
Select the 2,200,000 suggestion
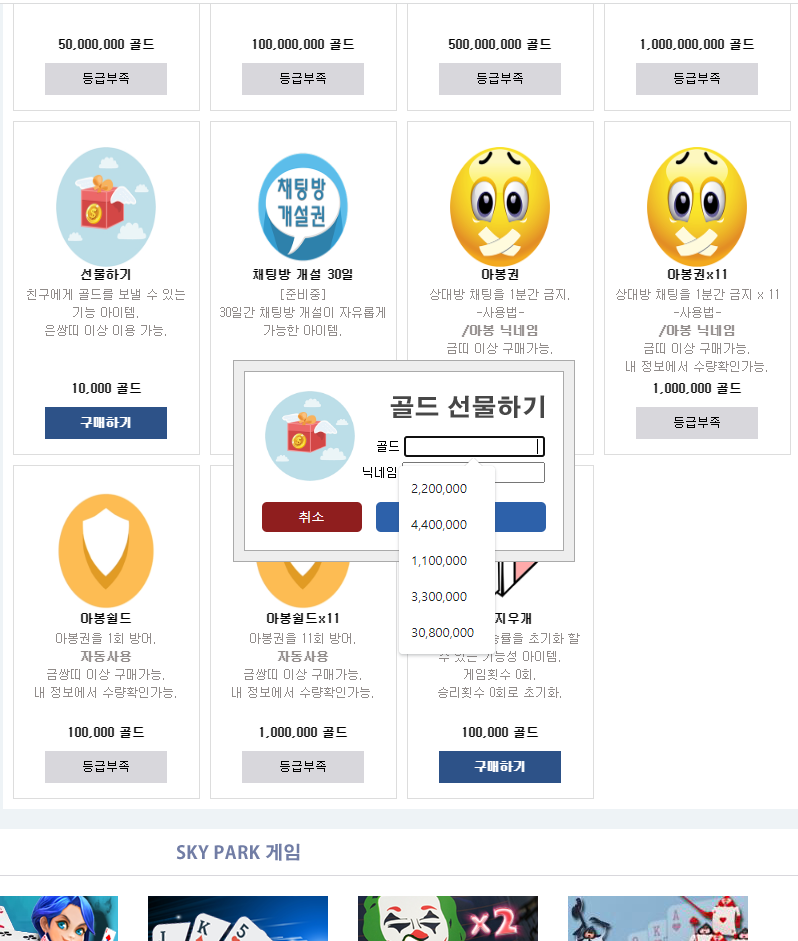pyautogui.click(x=439, y=488)
